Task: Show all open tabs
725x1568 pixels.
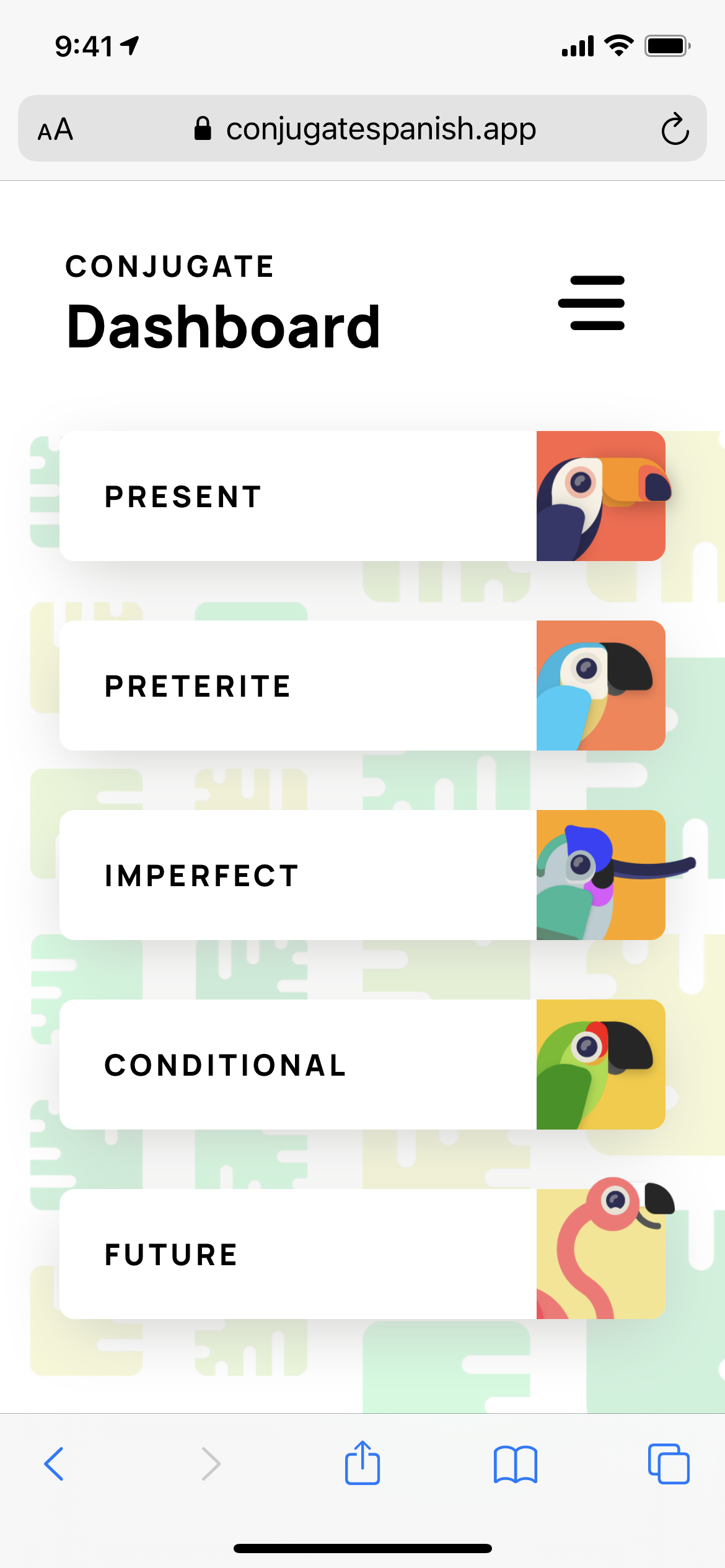Action: click(669, 1464)
